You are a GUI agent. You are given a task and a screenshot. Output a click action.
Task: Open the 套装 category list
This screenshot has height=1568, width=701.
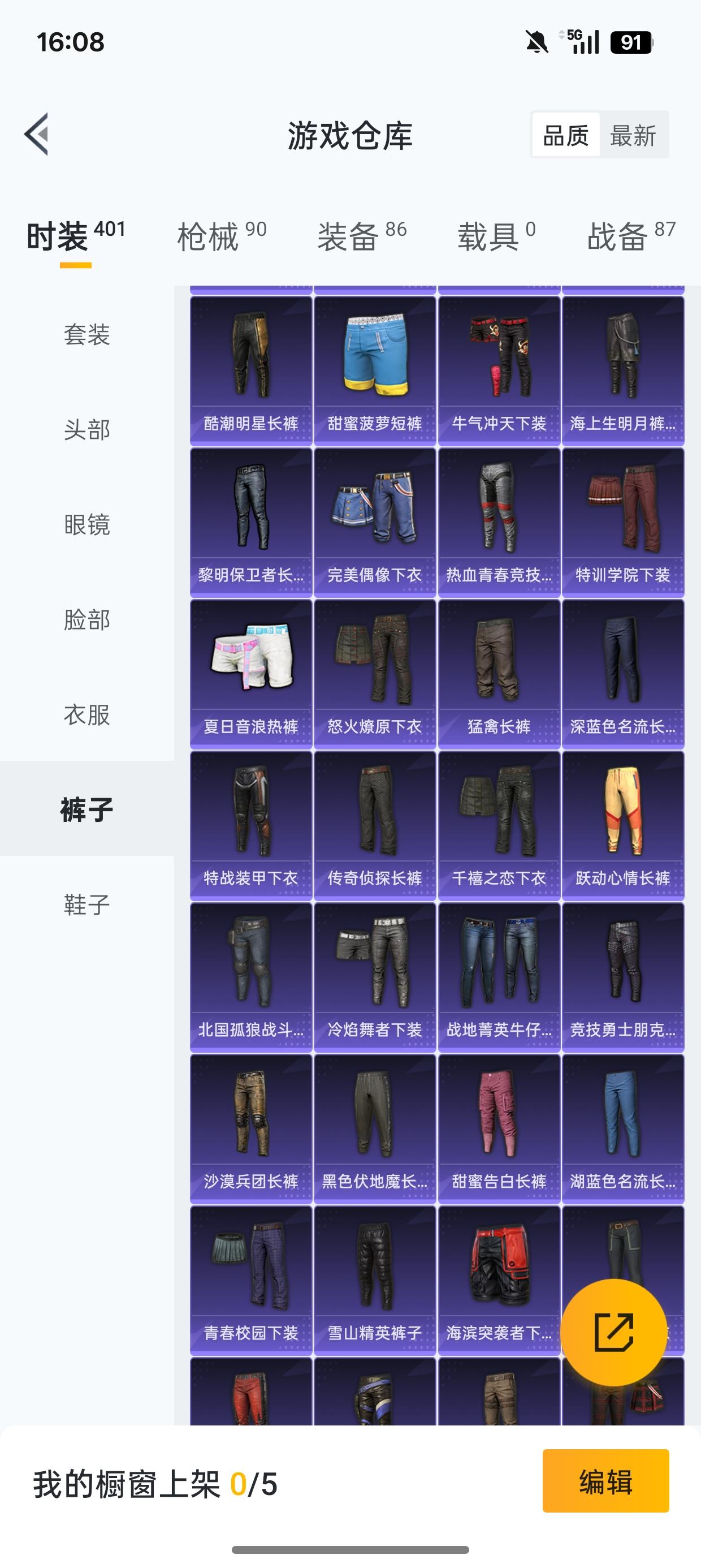(86, 334)
